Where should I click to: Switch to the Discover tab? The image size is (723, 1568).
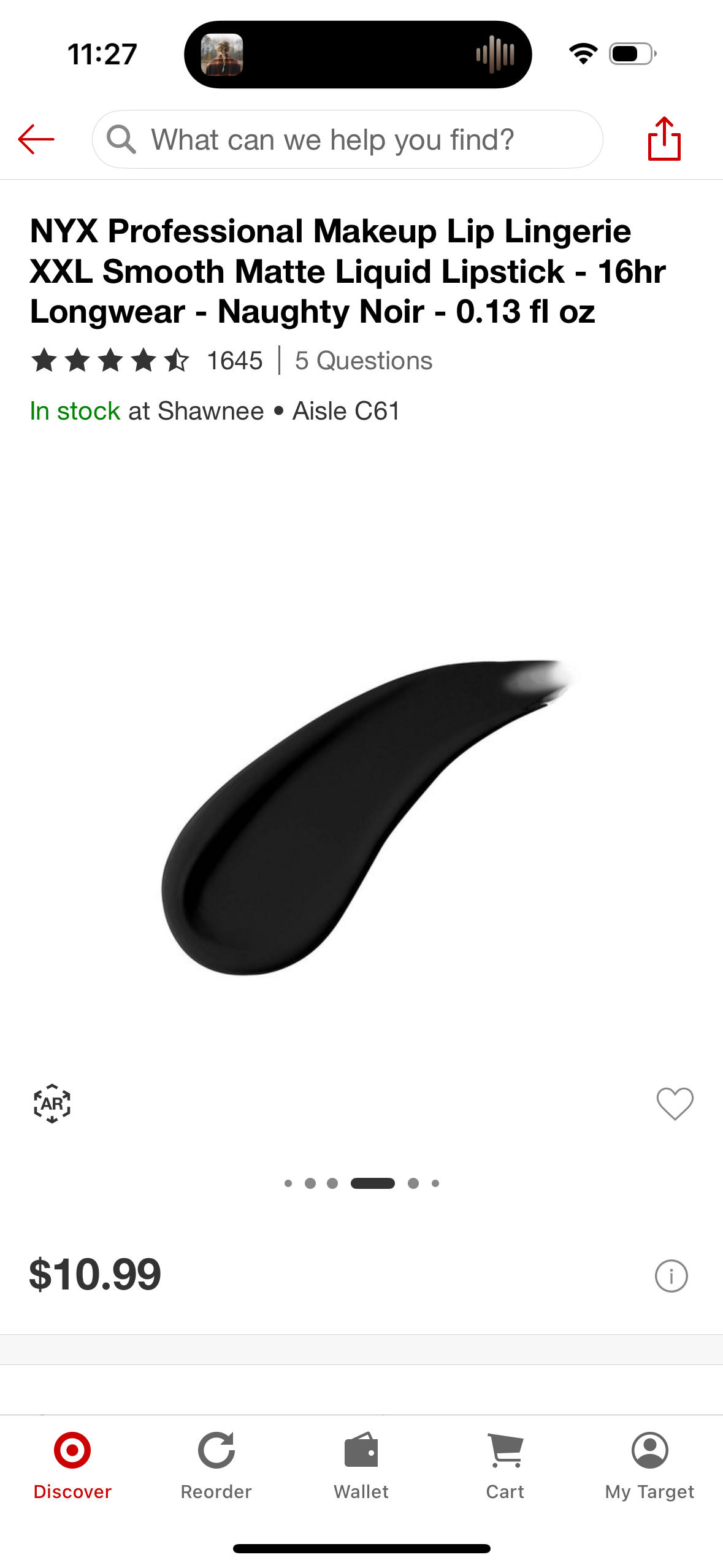(72, 1465)
